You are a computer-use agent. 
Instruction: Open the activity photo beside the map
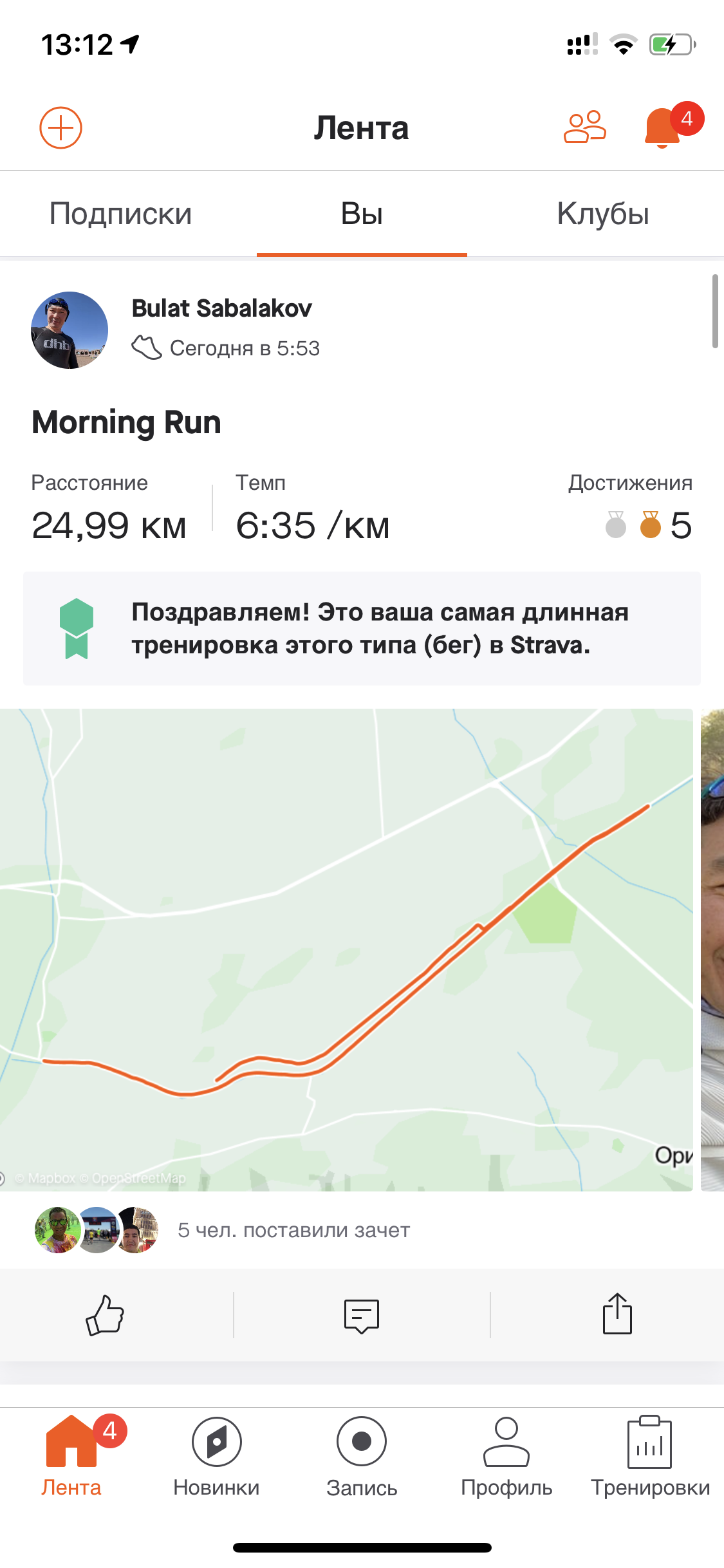(712, 949)
